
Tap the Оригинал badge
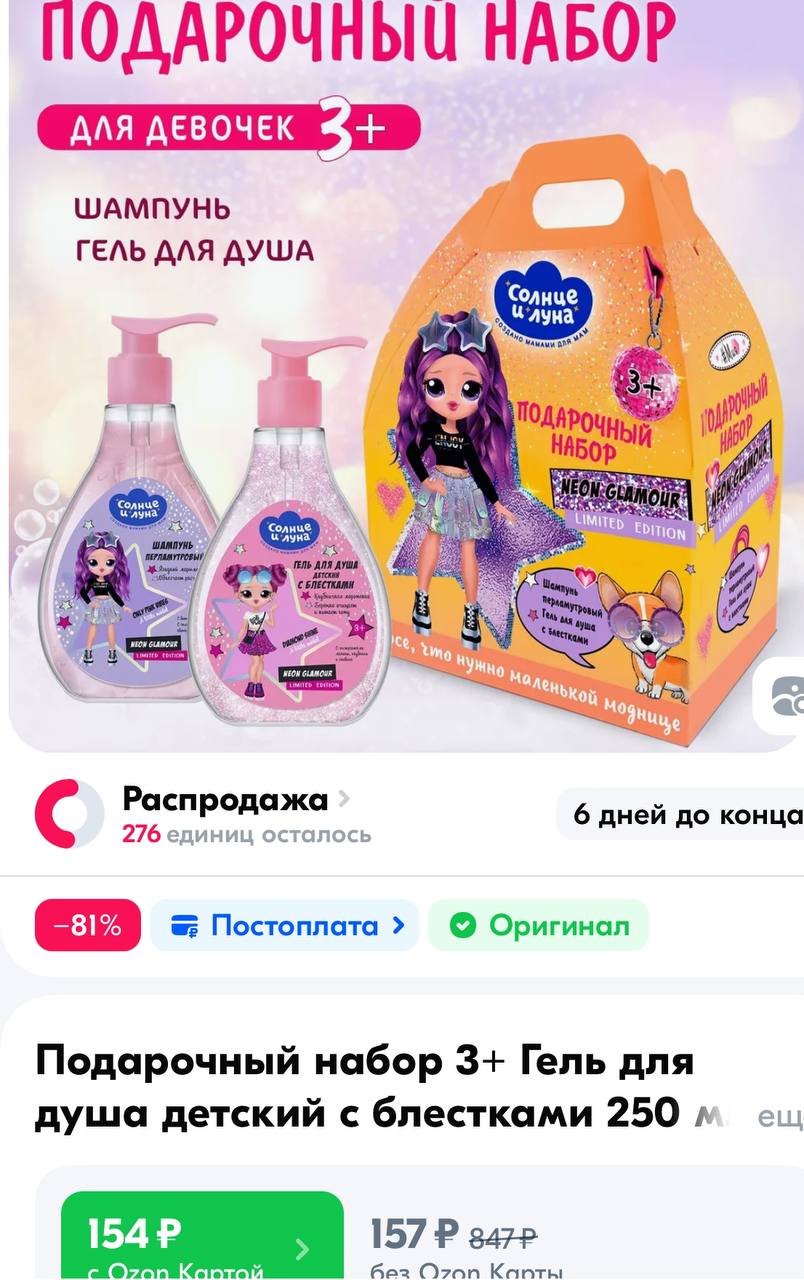pyautogui.click(x=539, y=926)
